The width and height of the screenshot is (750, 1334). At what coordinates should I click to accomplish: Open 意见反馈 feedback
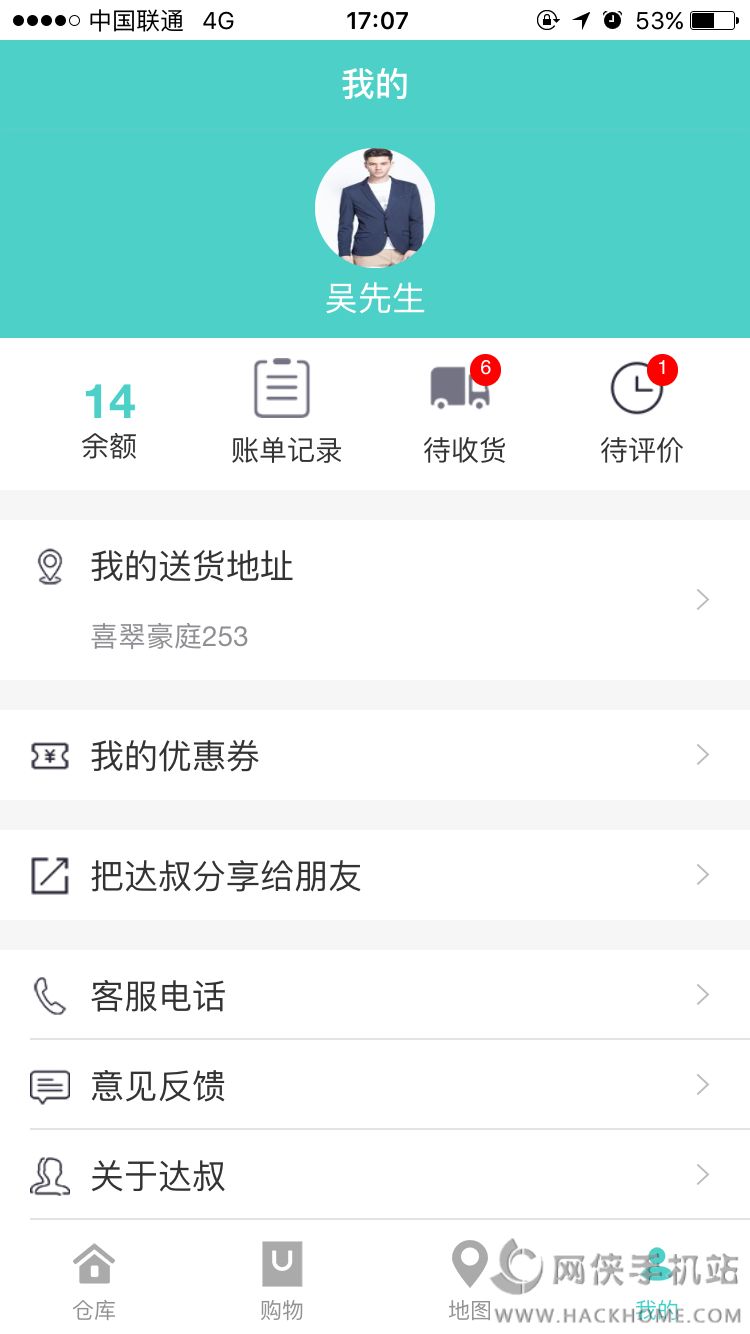tap(375, 1085)
